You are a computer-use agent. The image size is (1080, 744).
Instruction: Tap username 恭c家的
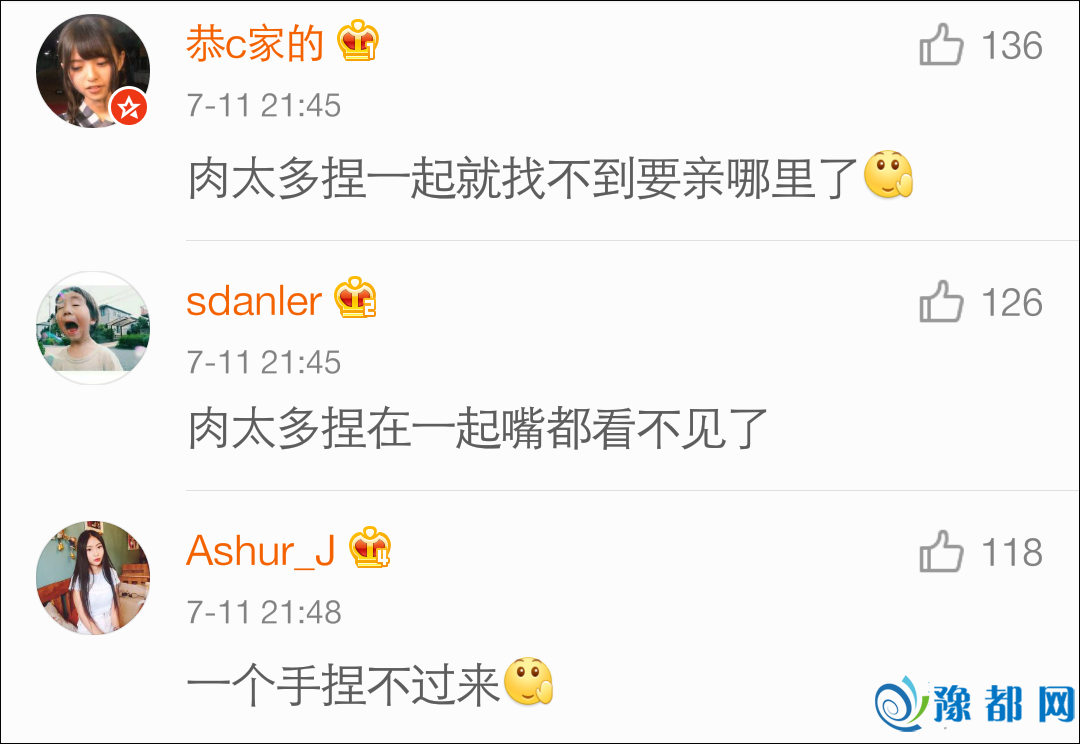pyautogui.click(x=255, y=45)
